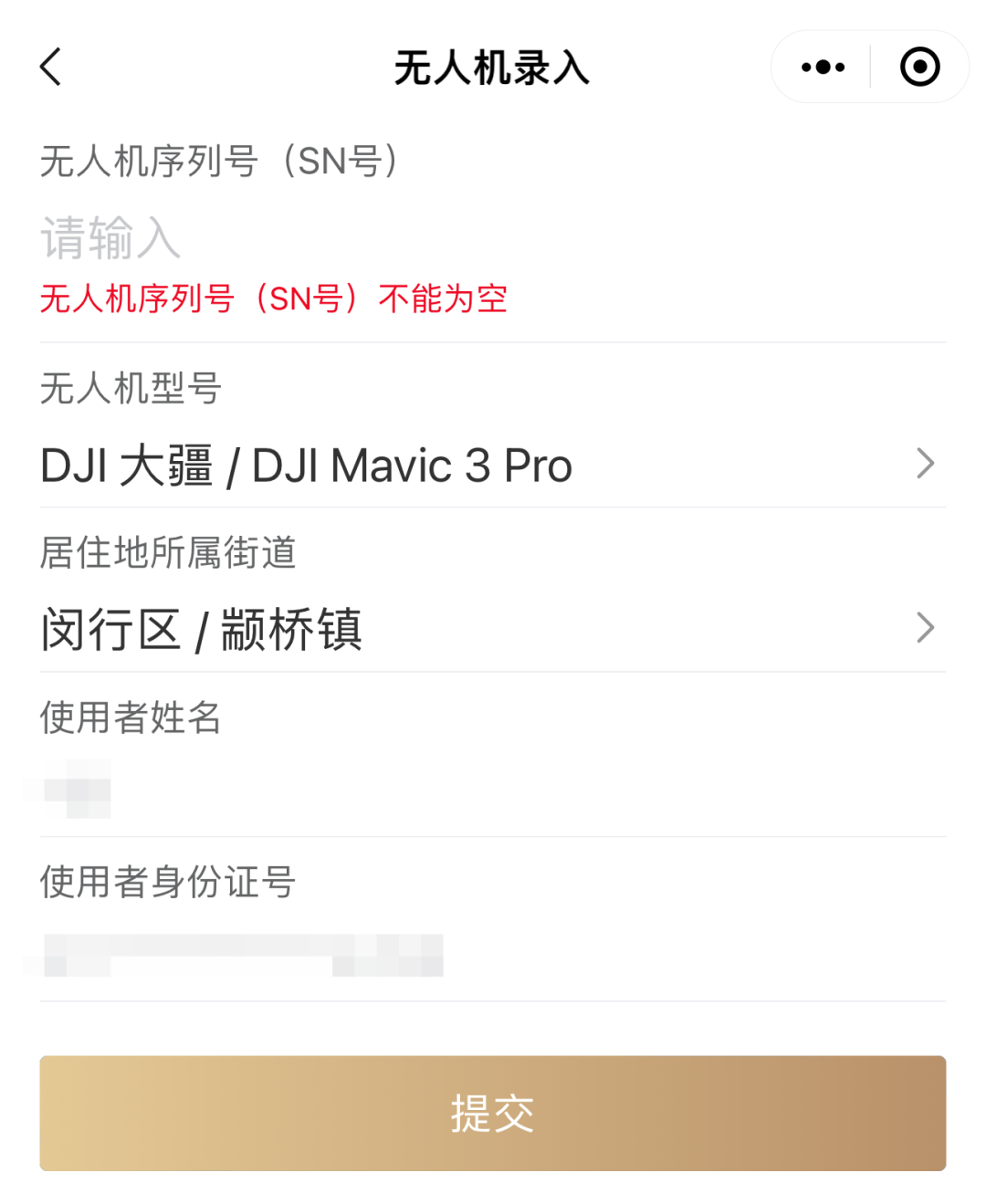Focus the 无人机序列号 (SN号) input field
Image resolution: width=986 pixels, height=1204 pixels.
click(x=493, y=238)
